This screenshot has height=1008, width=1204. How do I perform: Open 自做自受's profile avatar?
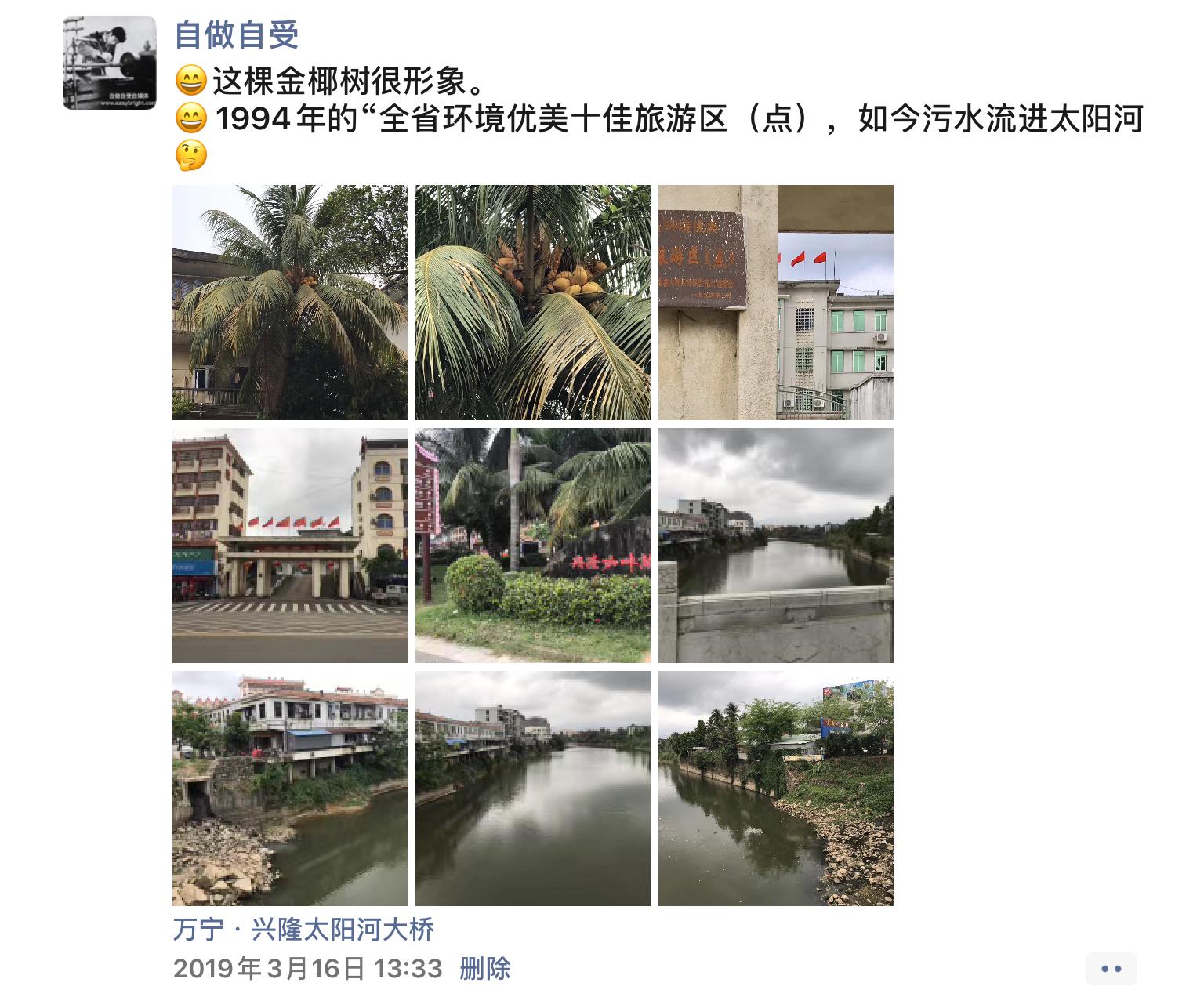click(x=110, y=63)
